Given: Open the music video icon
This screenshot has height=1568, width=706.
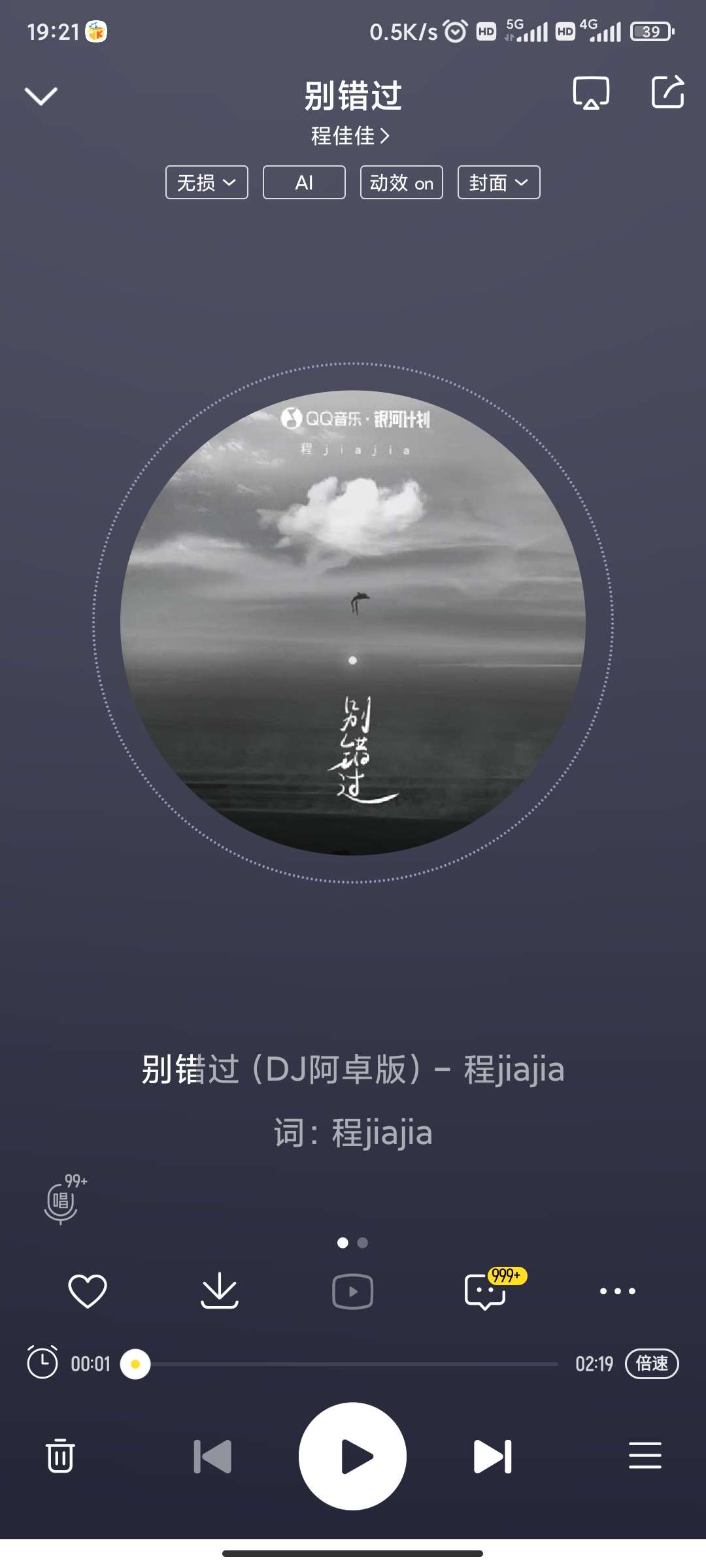Looking at the screenshot, I should pos(352,1292).
